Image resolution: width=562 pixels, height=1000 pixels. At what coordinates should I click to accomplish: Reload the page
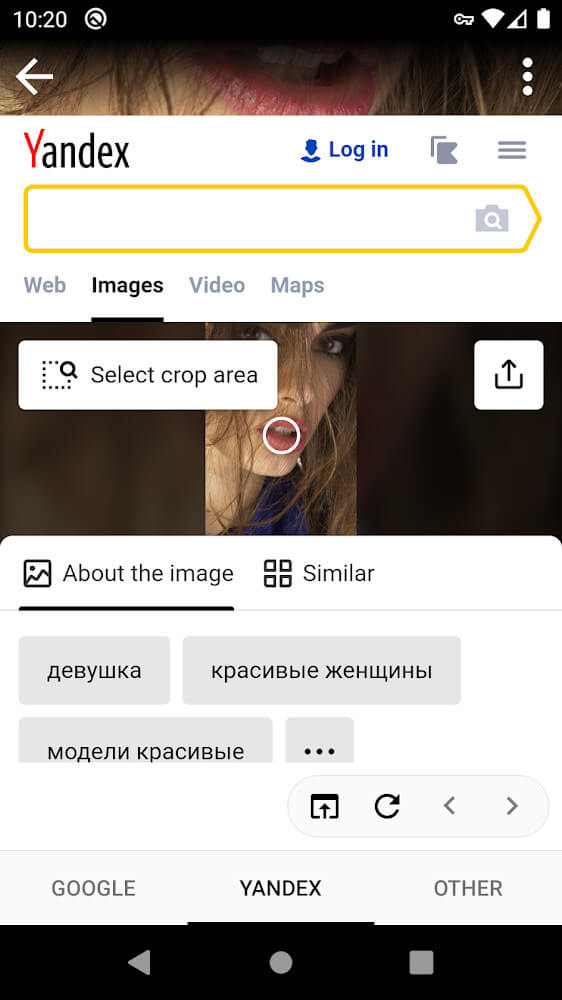(x=387, y=806)
